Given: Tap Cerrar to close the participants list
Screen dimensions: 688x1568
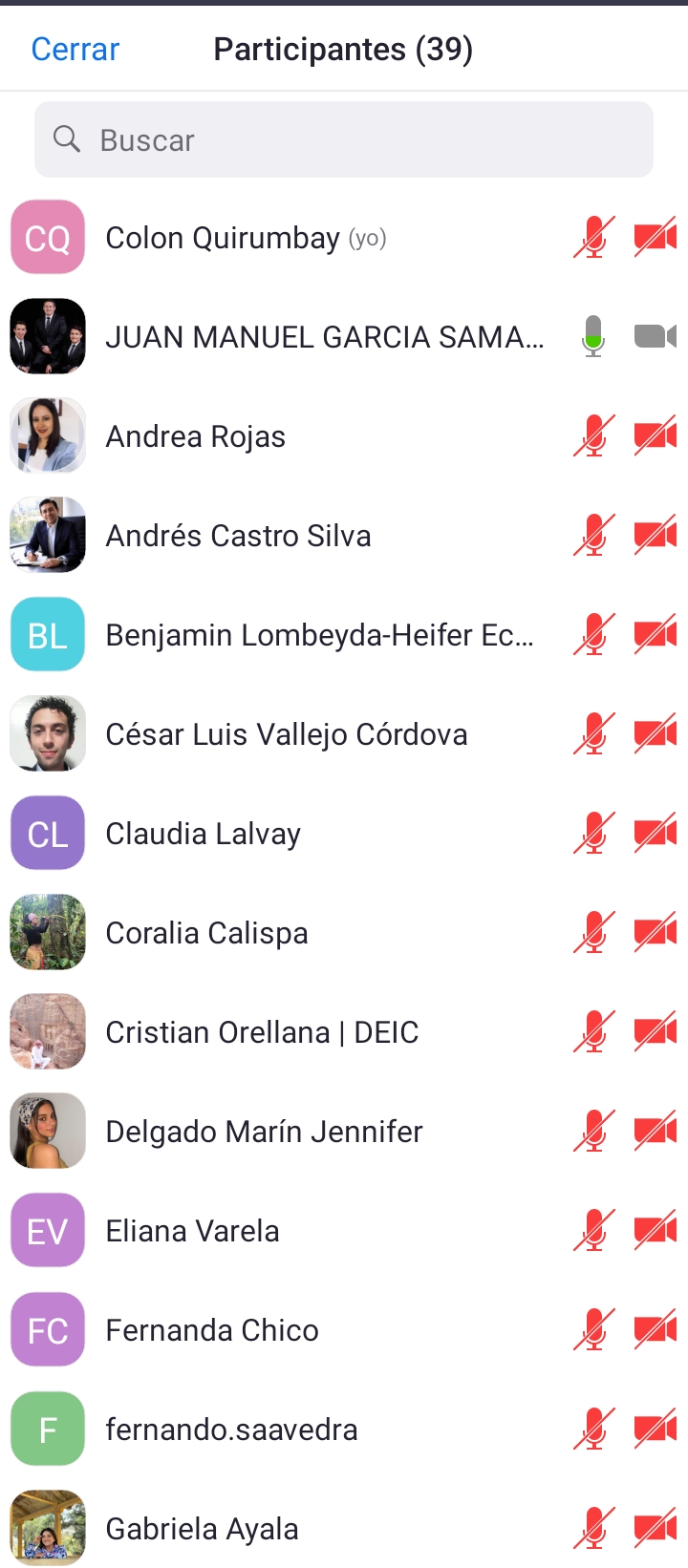Looking at the screenshot, I should [x=75, y=49].
